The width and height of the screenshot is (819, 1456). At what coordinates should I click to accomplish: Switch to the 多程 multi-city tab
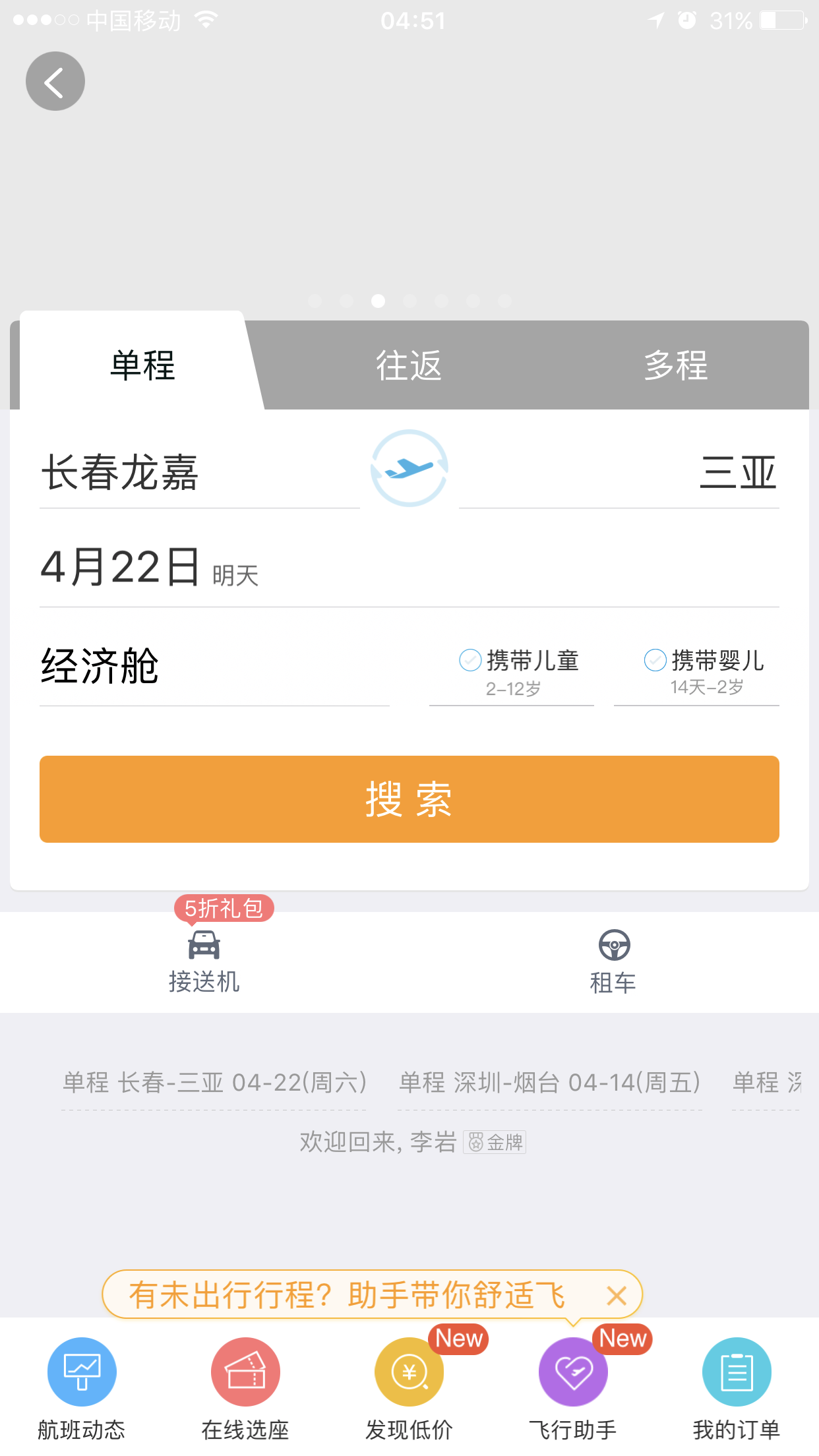(676, 365)
